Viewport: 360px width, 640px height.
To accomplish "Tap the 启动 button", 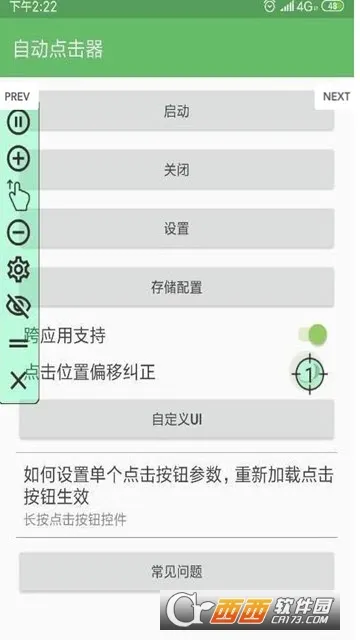I will point(176,111).
